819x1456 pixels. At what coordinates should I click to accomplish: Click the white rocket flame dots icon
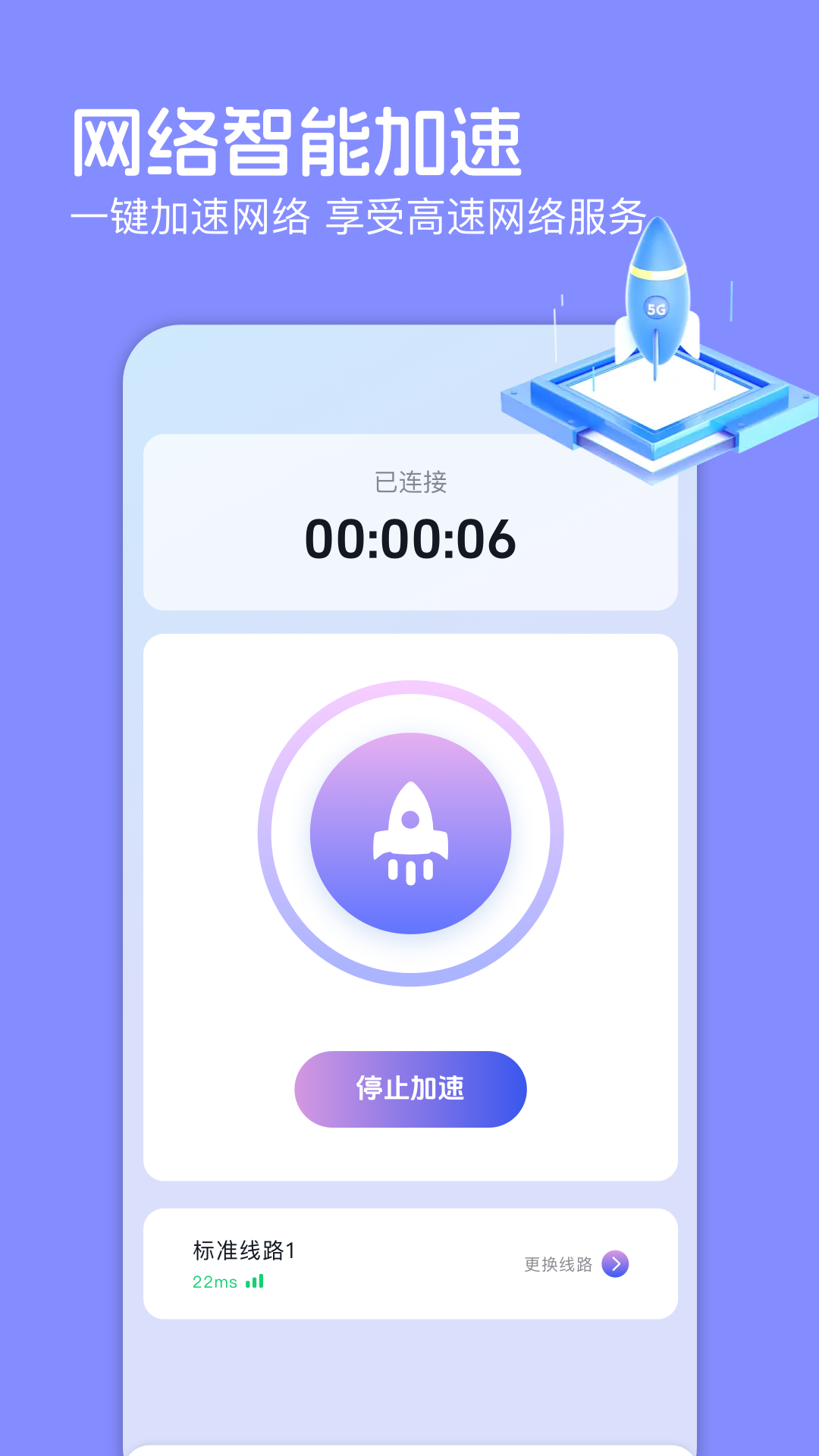click(x=409, y=870)
